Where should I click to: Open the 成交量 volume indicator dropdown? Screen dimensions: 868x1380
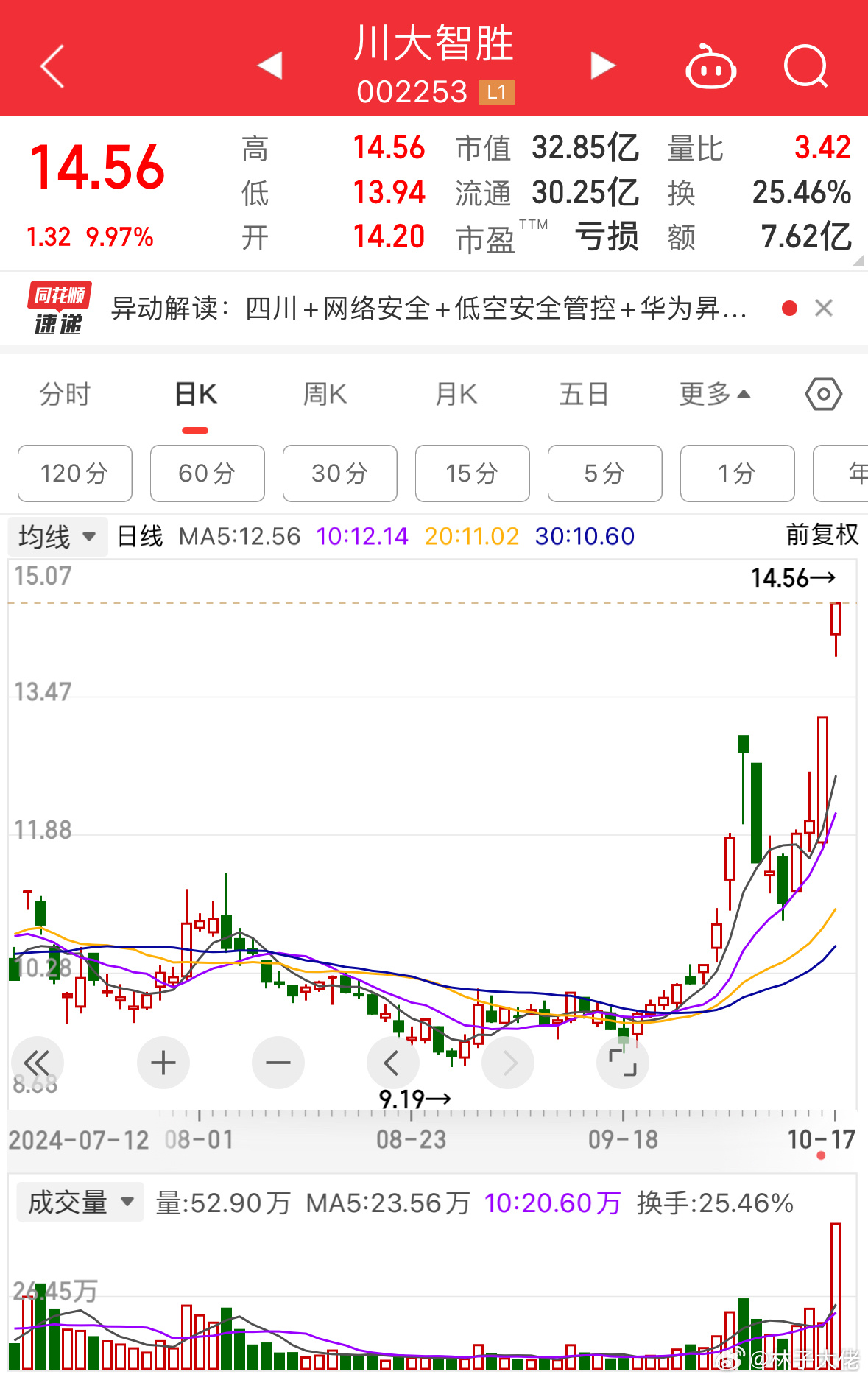[80, 1201]
